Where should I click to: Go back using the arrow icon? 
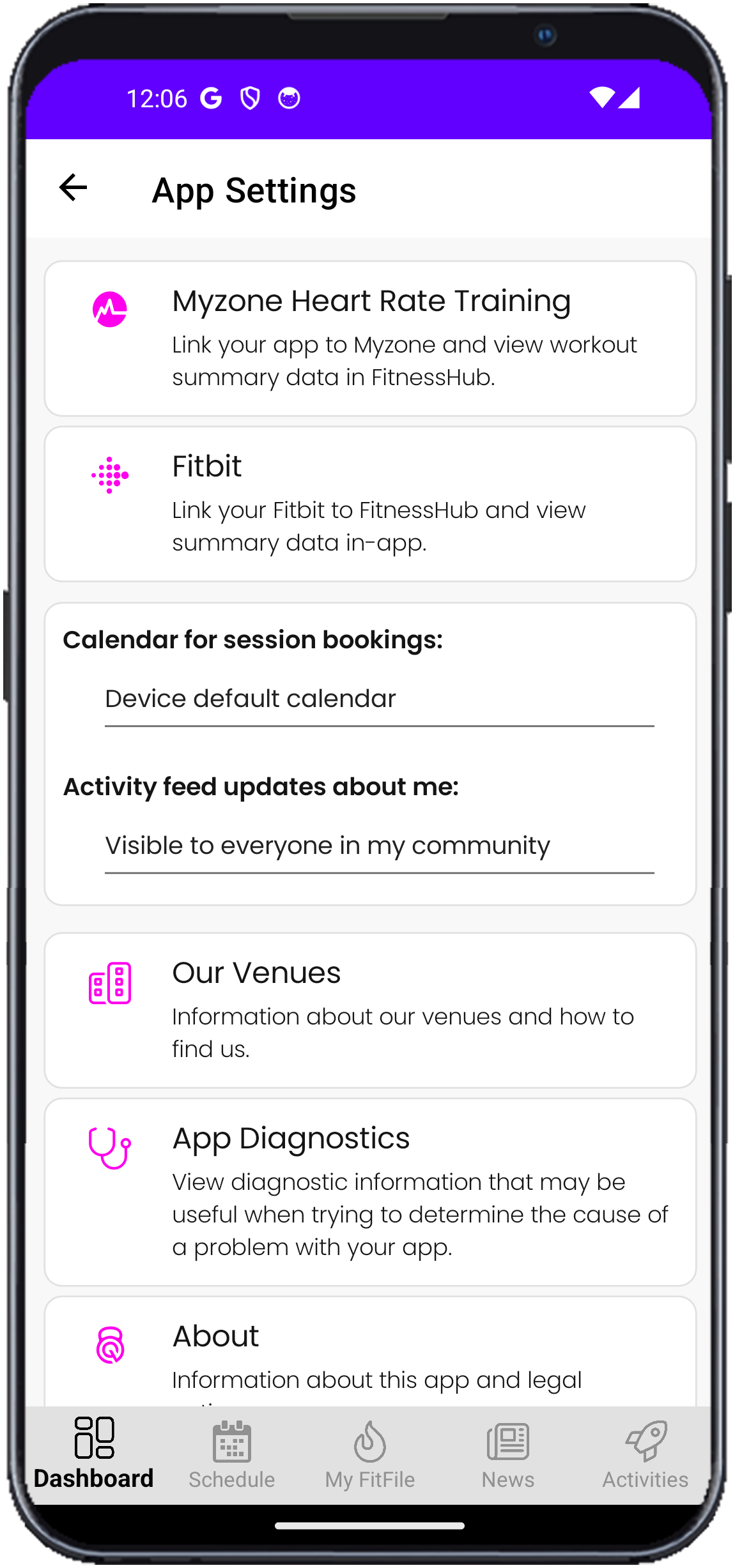73,188
